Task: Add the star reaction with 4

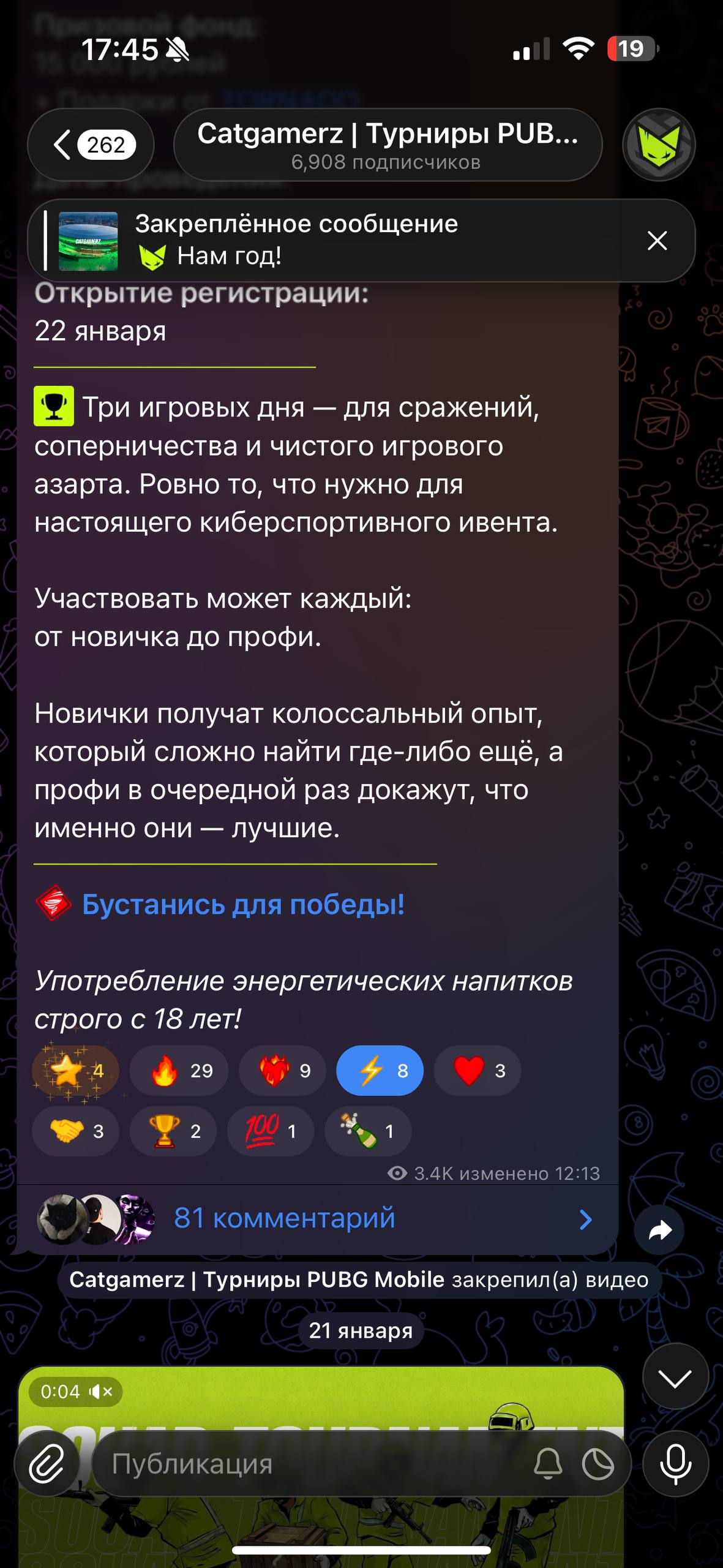Action: (75, 1071)
